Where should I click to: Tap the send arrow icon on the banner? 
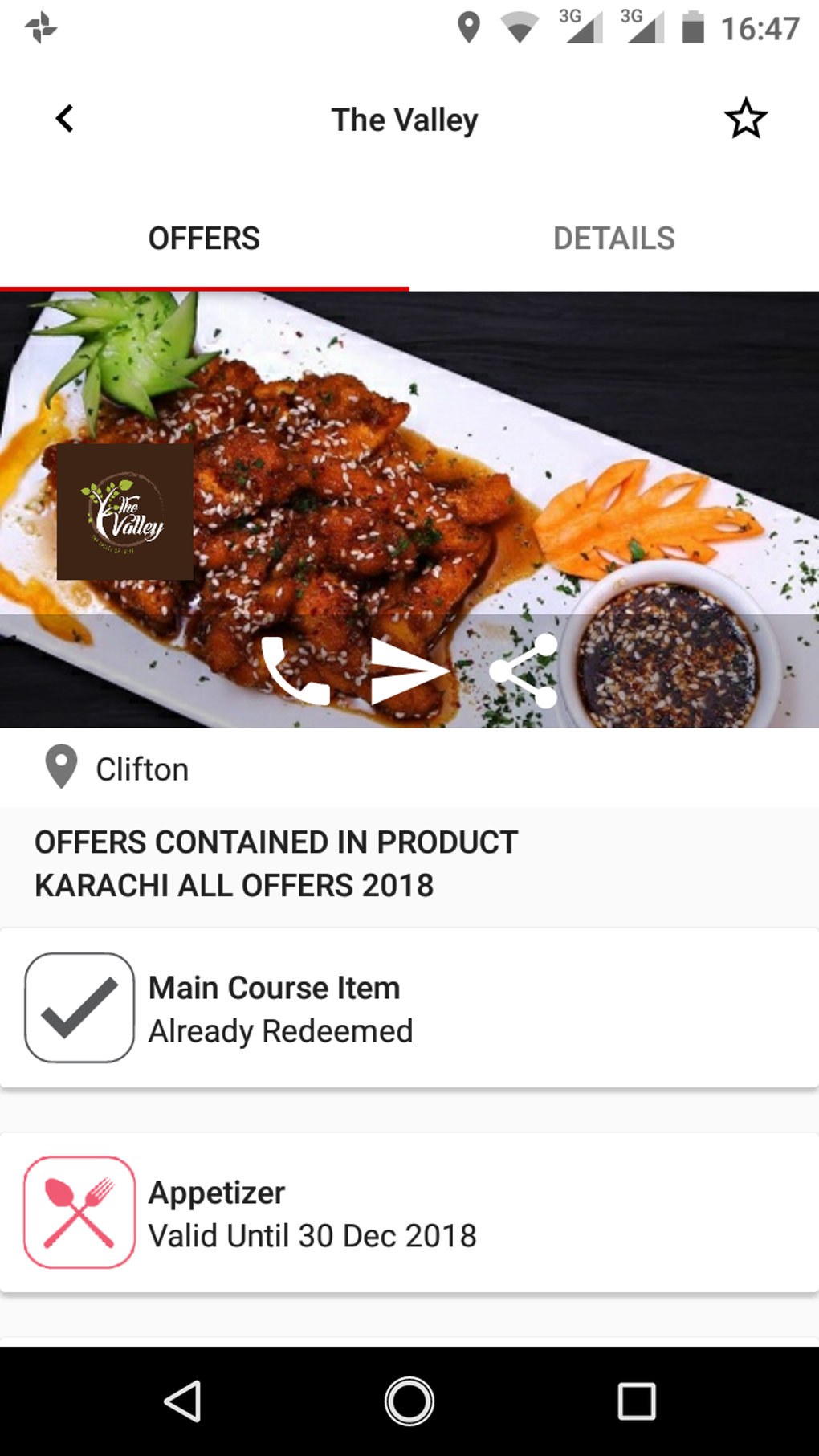pyautogui.click(x=409, y=671)
